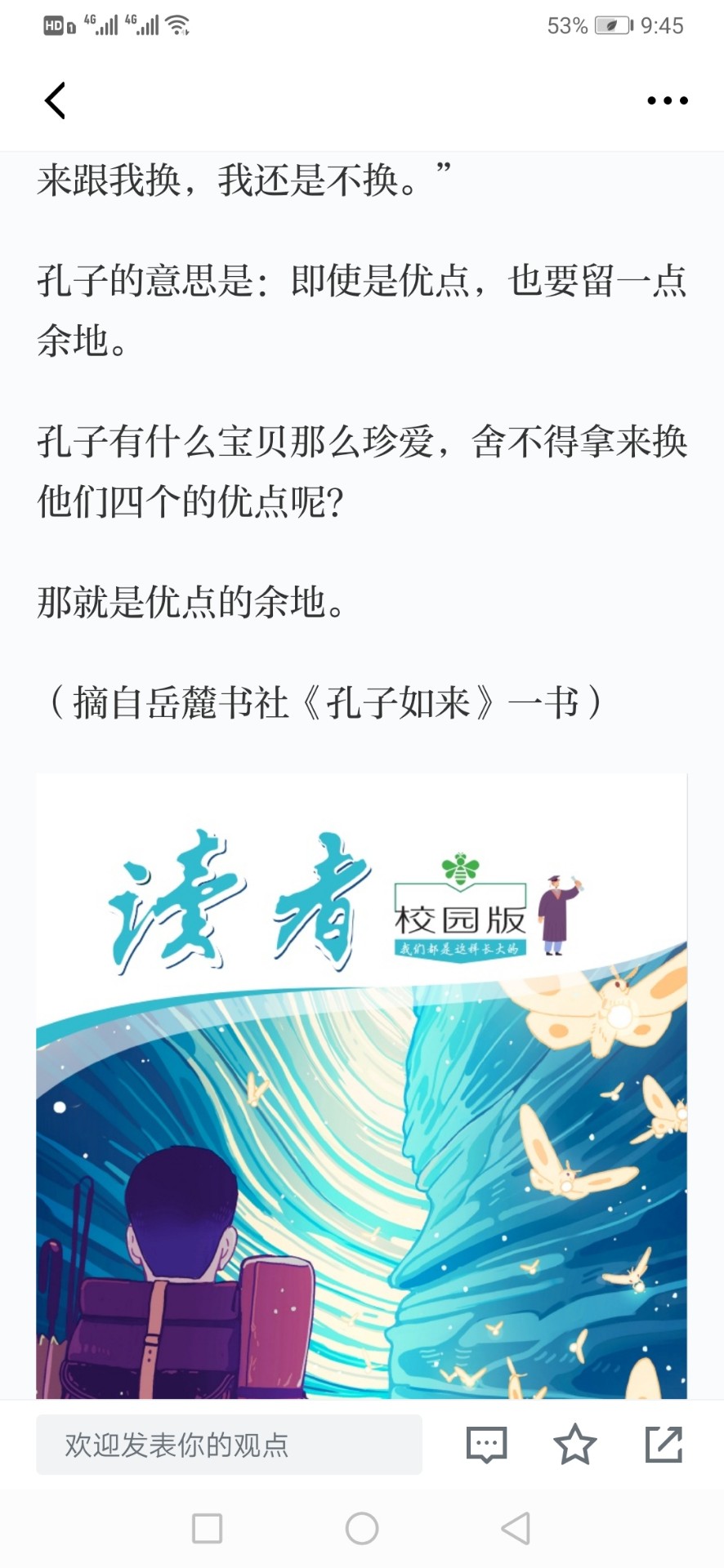
Task: Tap the comment box to share your view
Action: pyautogui.click(x=229, y=1445)
